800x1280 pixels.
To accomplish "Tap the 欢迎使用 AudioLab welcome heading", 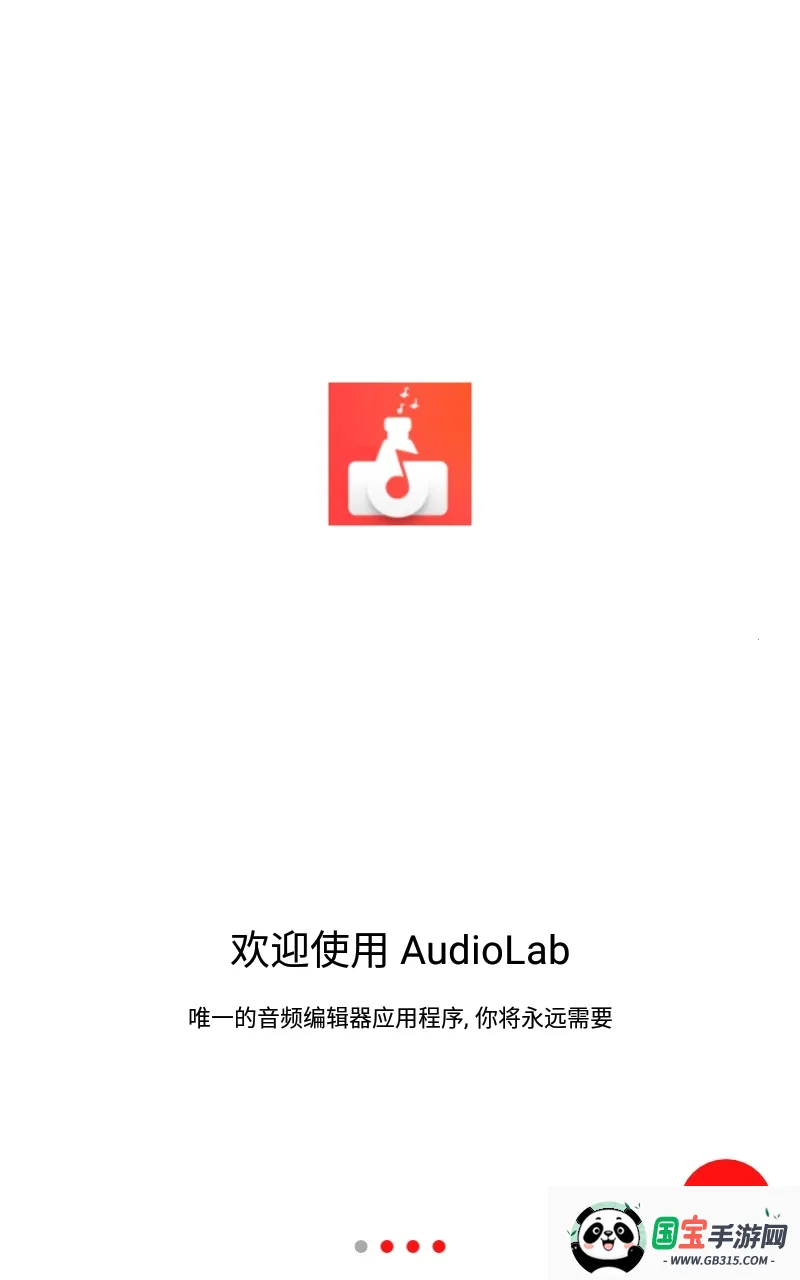I will [402, 952].
